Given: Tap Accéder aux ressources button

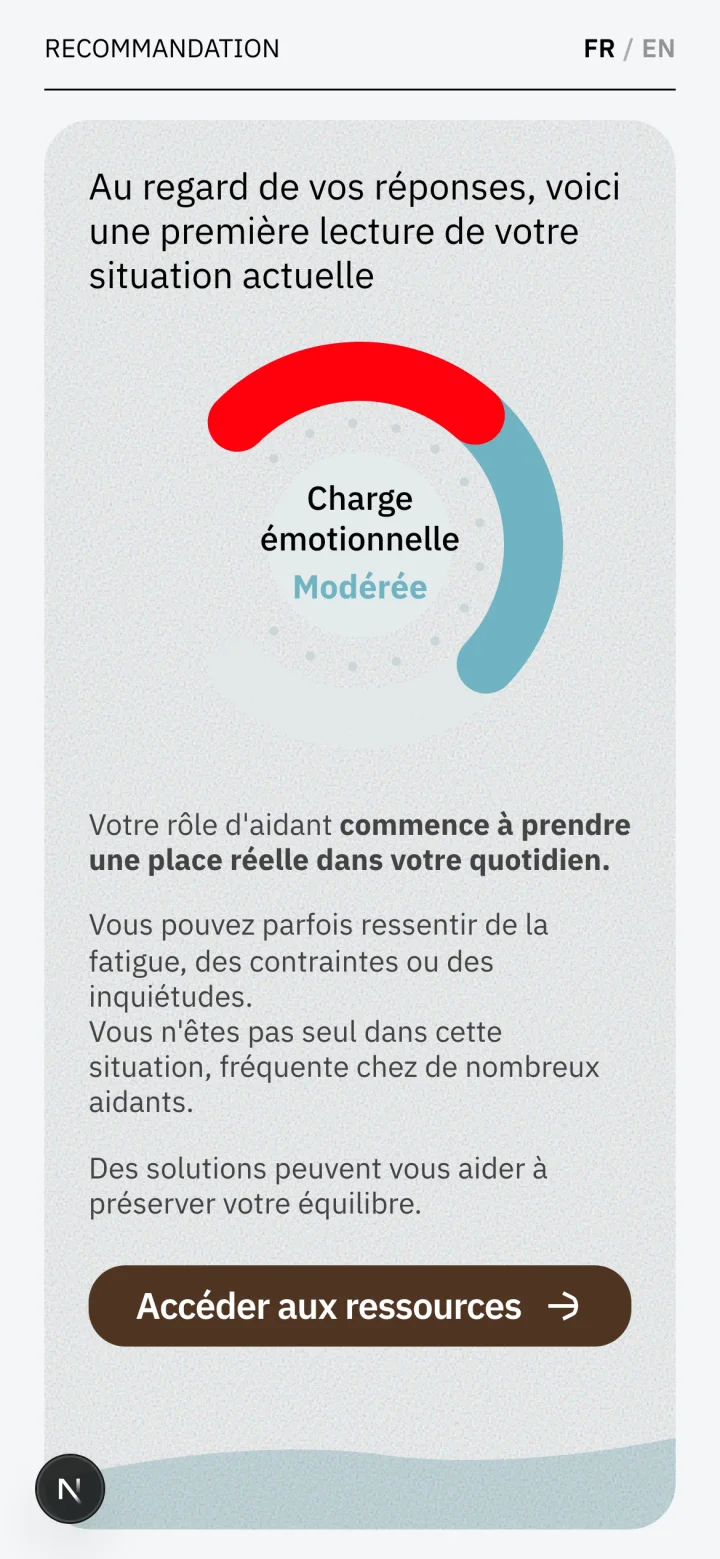Looking at the screenshot, I should pos(360,1306).
